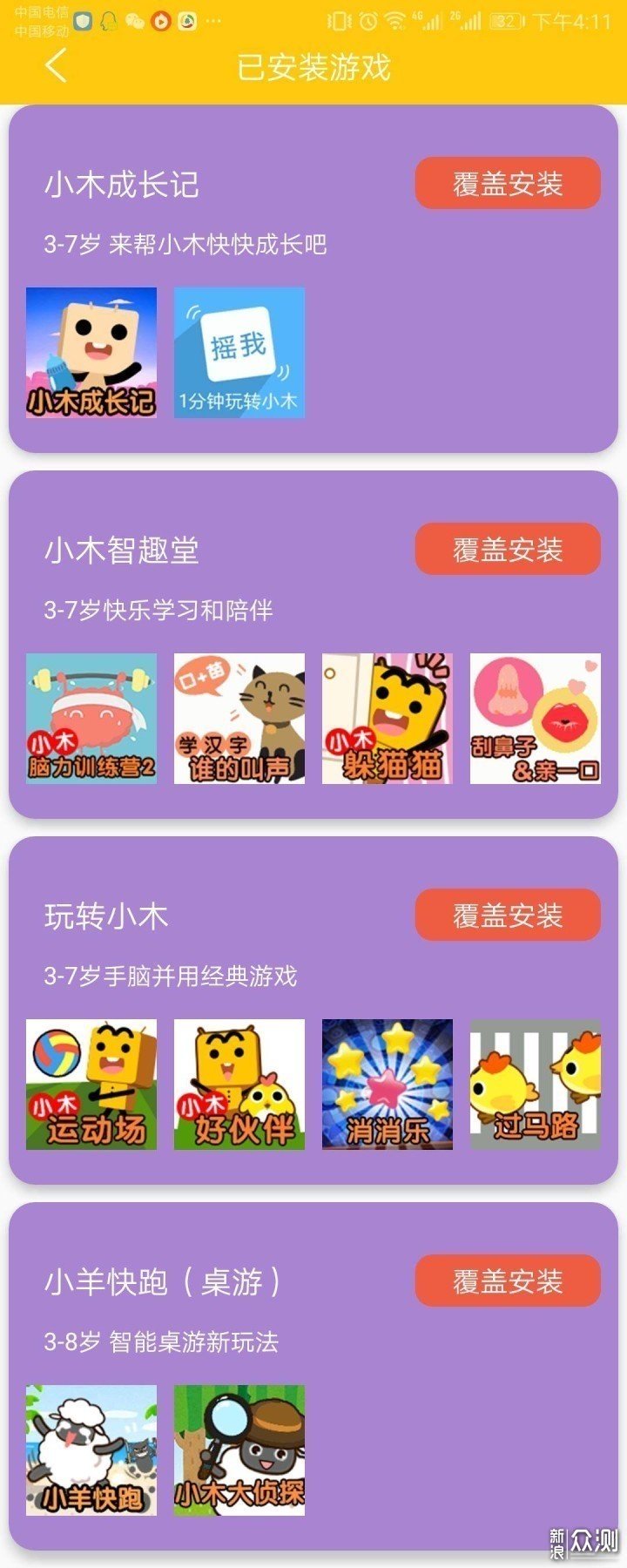The height and width of the screenshot is (1568, 627).
Task: Open the 过马路 game tile
Action: tap(536, 1085)
